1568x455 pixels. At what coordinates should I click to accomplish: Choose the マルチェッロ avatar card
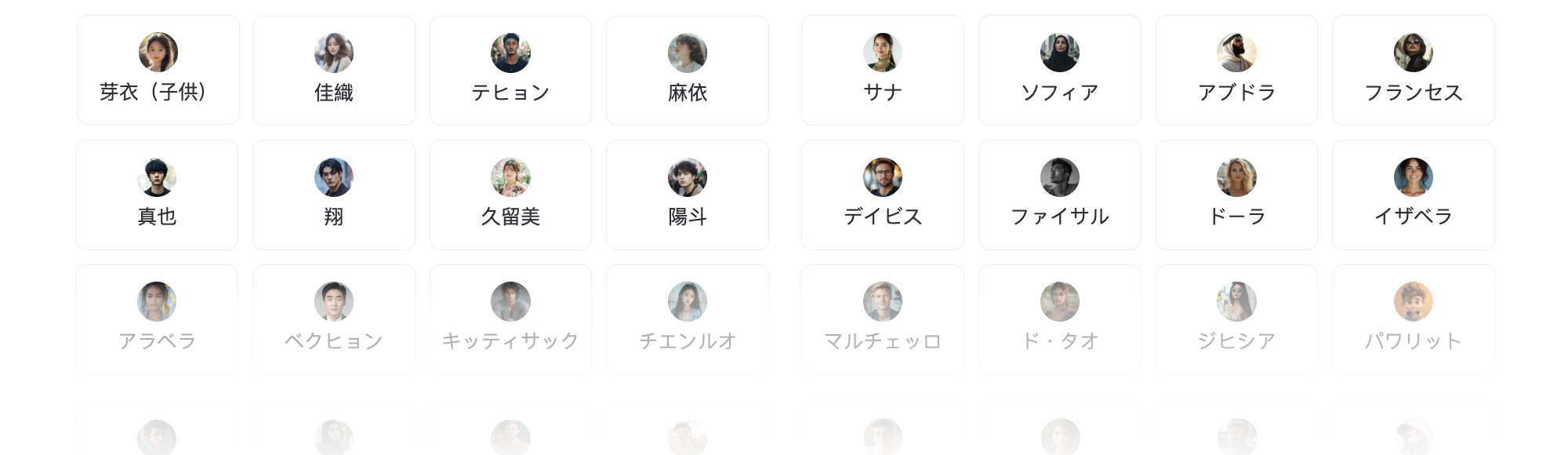883,319
